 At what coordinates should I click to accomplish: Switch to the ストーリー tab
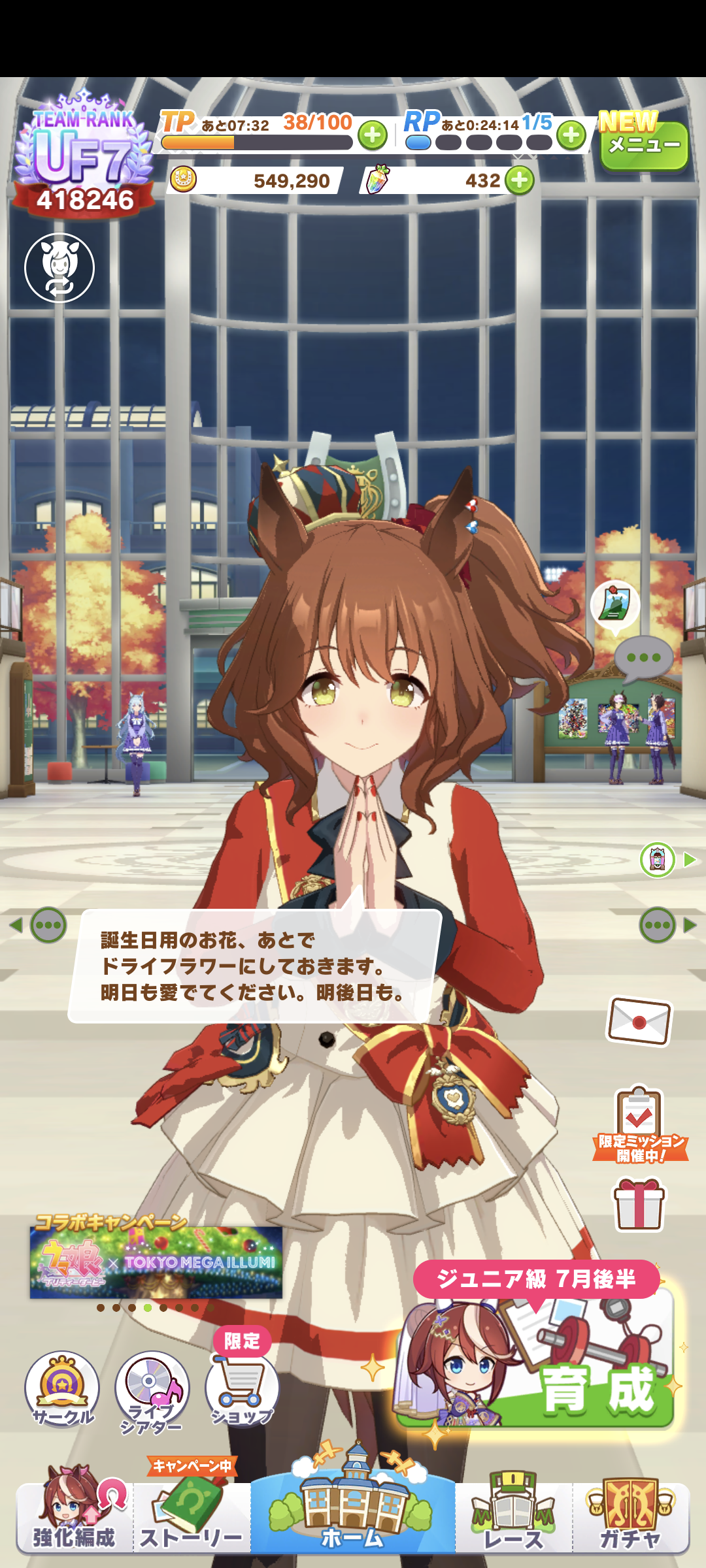(192, 1517)
